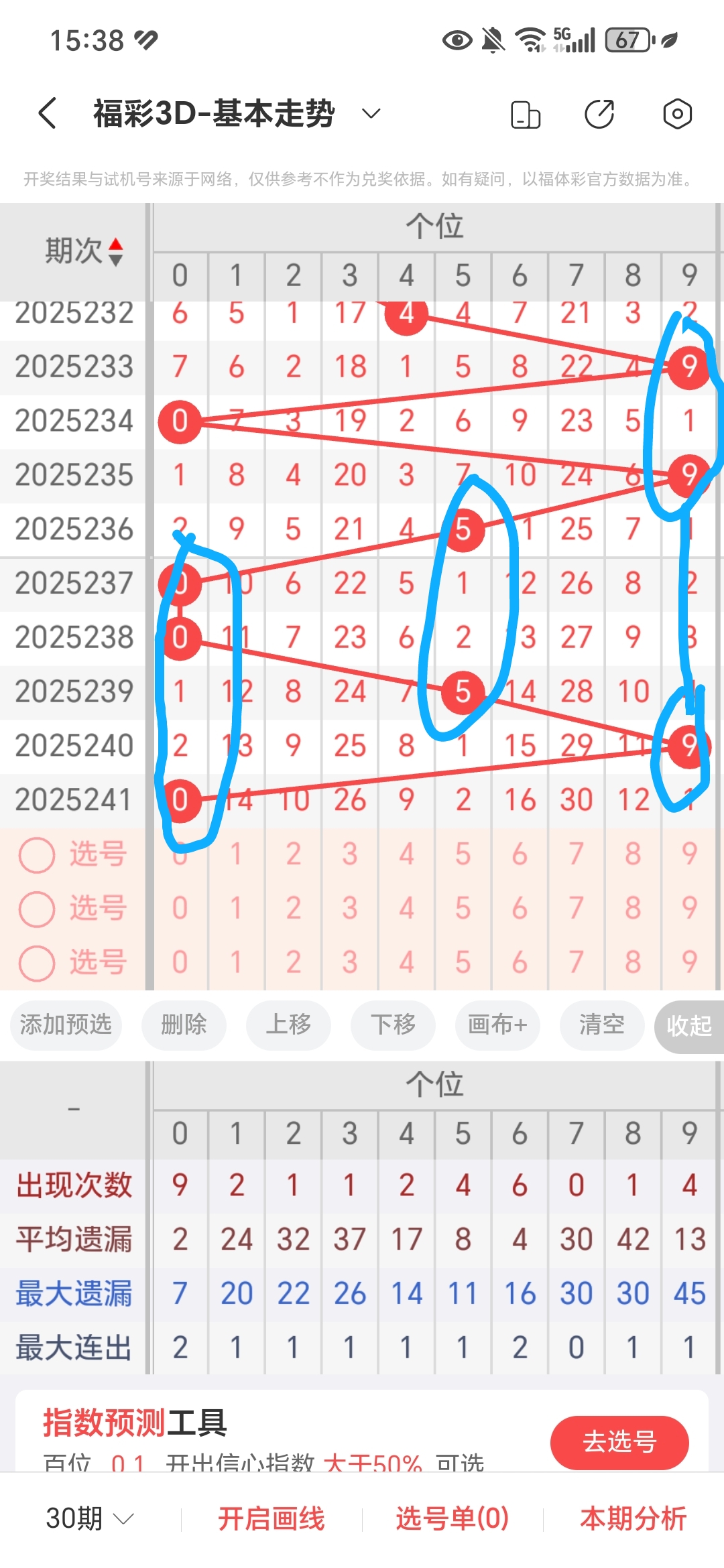Select the second 选号 radio circle
Viewport: 724px width, 1568px height.
click(x=38, y=909)
